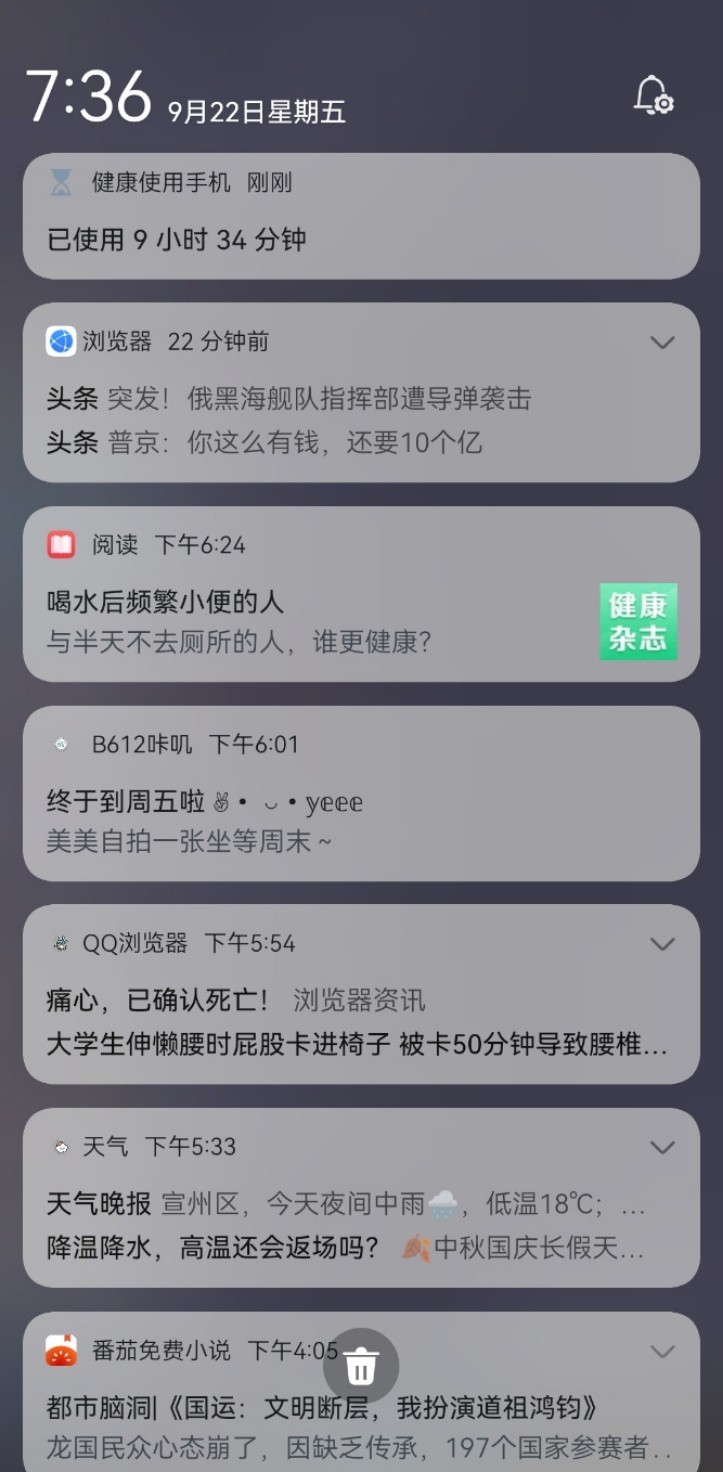Expand the 番茄免费小说 notification chevron
Viewport: 723px width, 1472px height.
pos(662,1352)
